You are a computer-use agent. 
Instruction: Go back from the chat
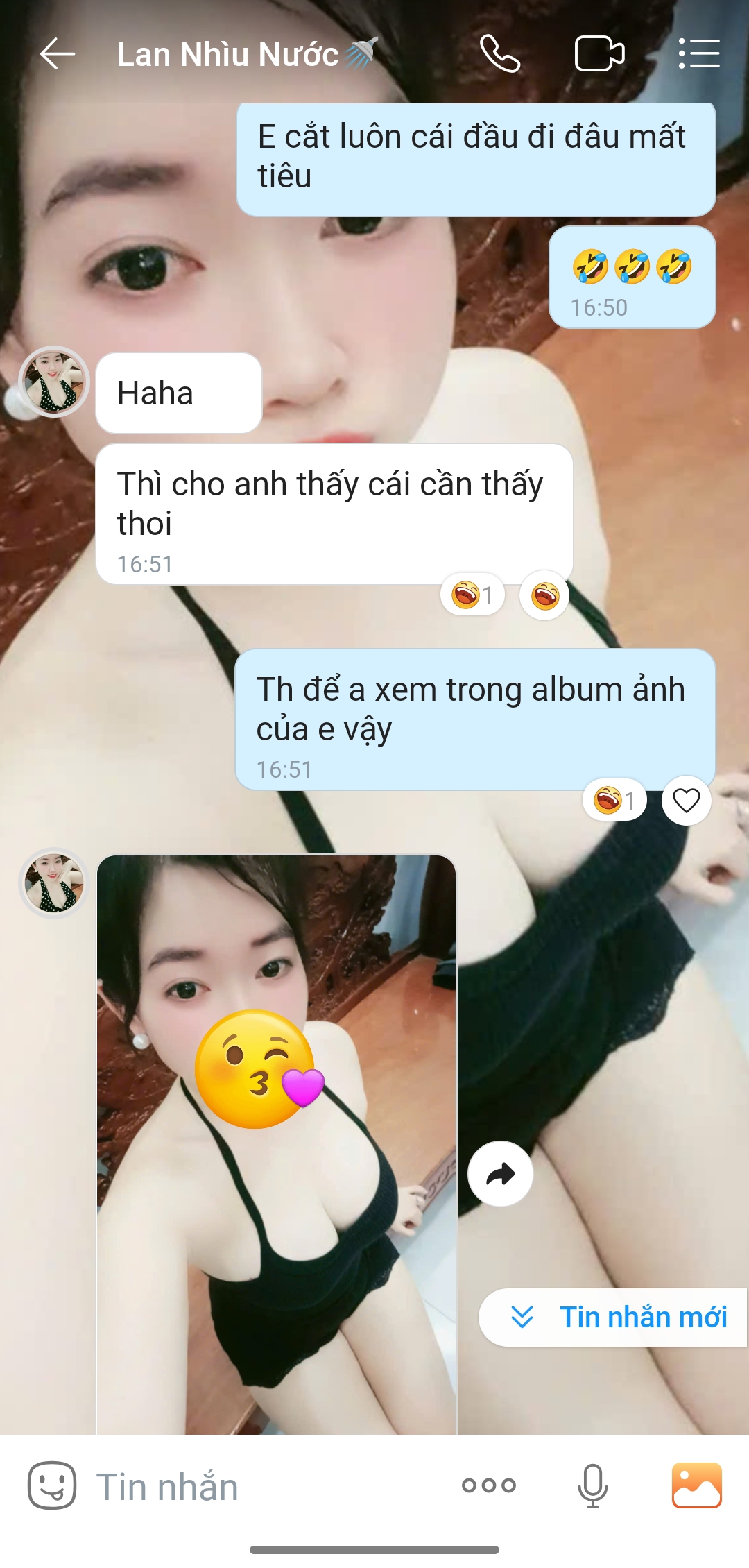(57, 54)
